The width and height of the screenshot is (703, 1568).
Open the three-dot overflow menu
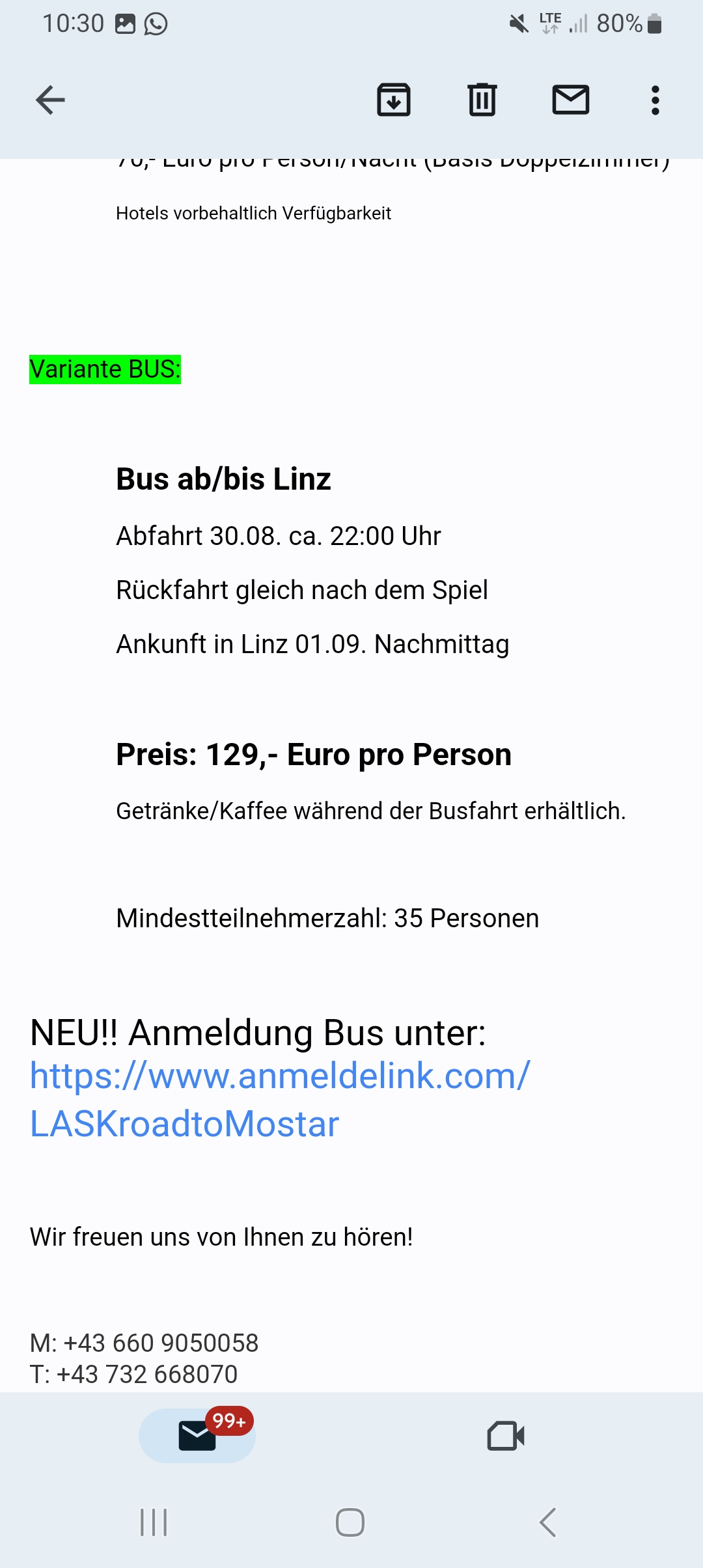pos(655,100)
